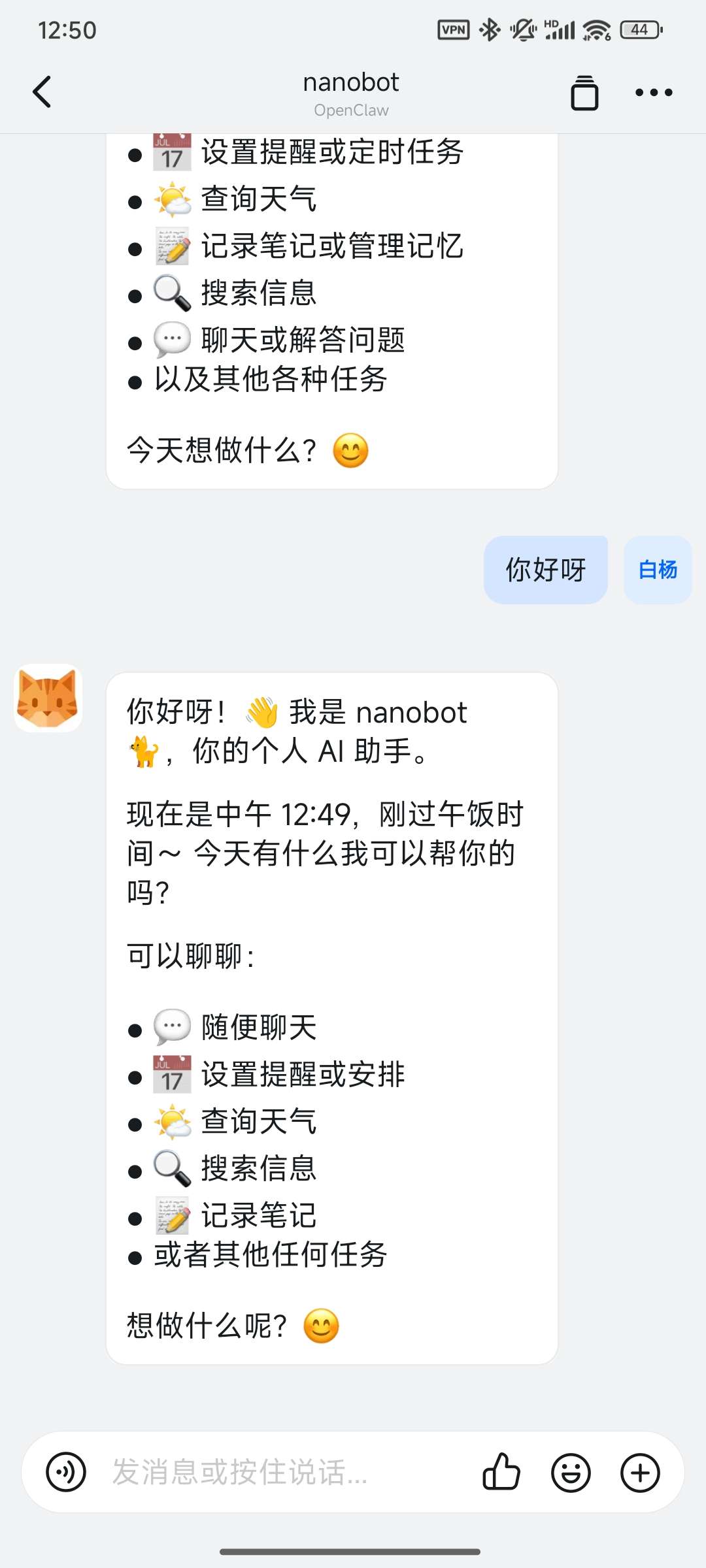Send a thumbs-up quick reaction

click(x=501, y=1473)
